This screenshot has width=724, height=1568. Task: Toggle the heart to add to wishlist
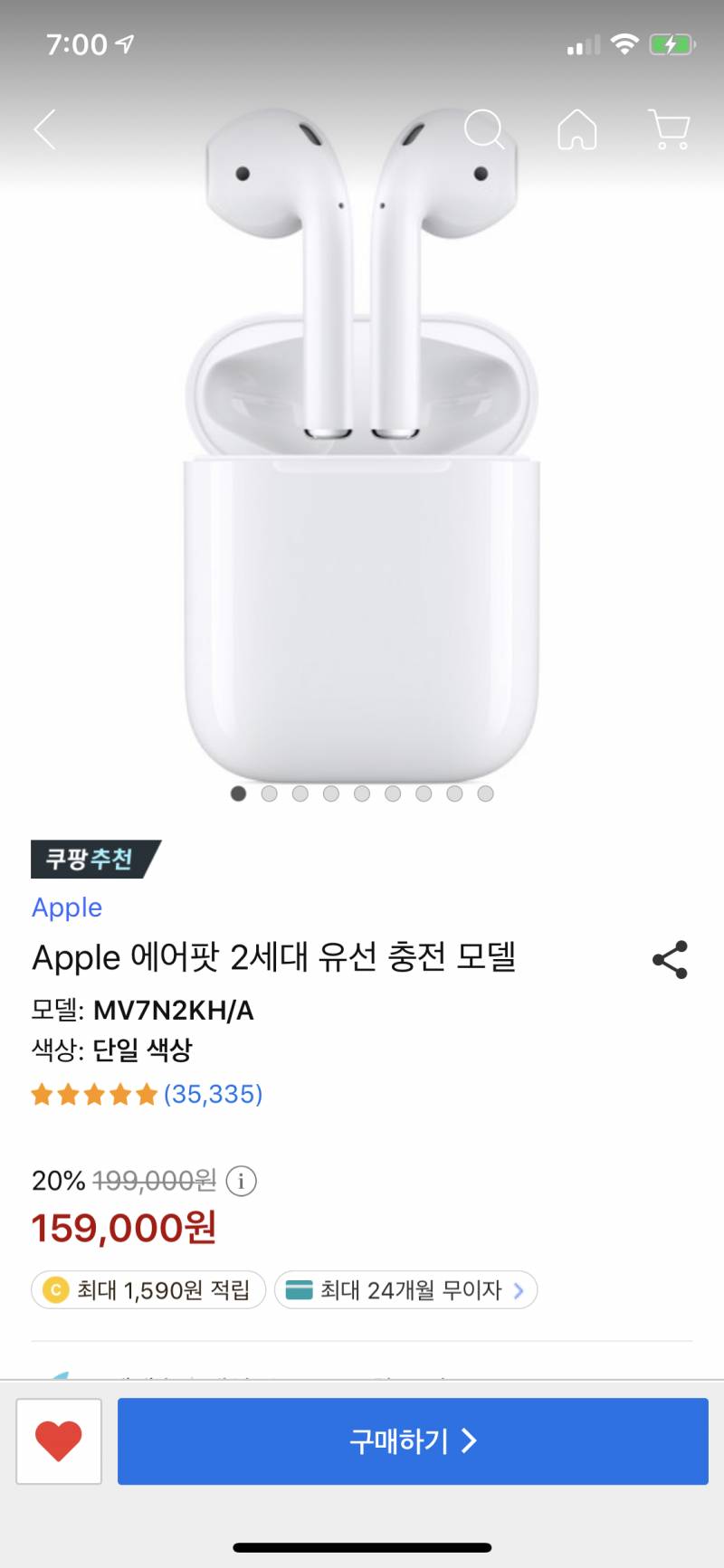click(x=58, y=1441)
